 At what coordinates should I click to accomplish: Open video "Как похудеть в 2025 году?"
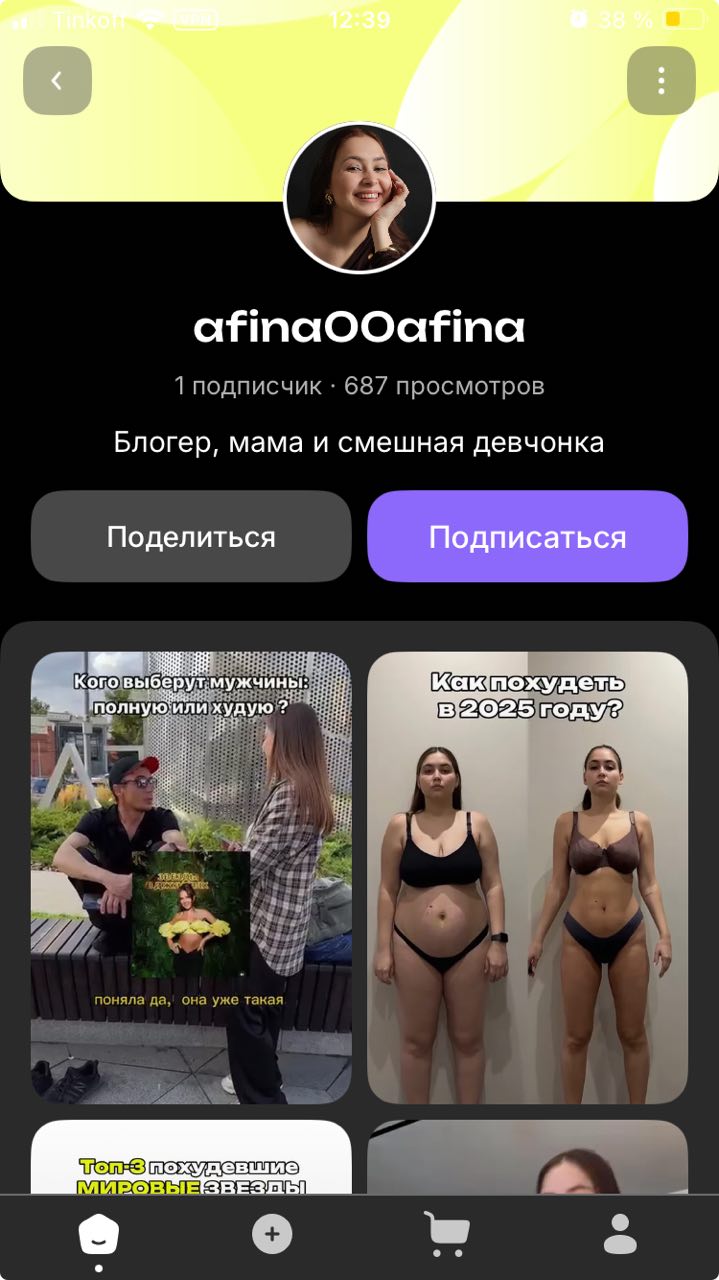tap(527, 877)
